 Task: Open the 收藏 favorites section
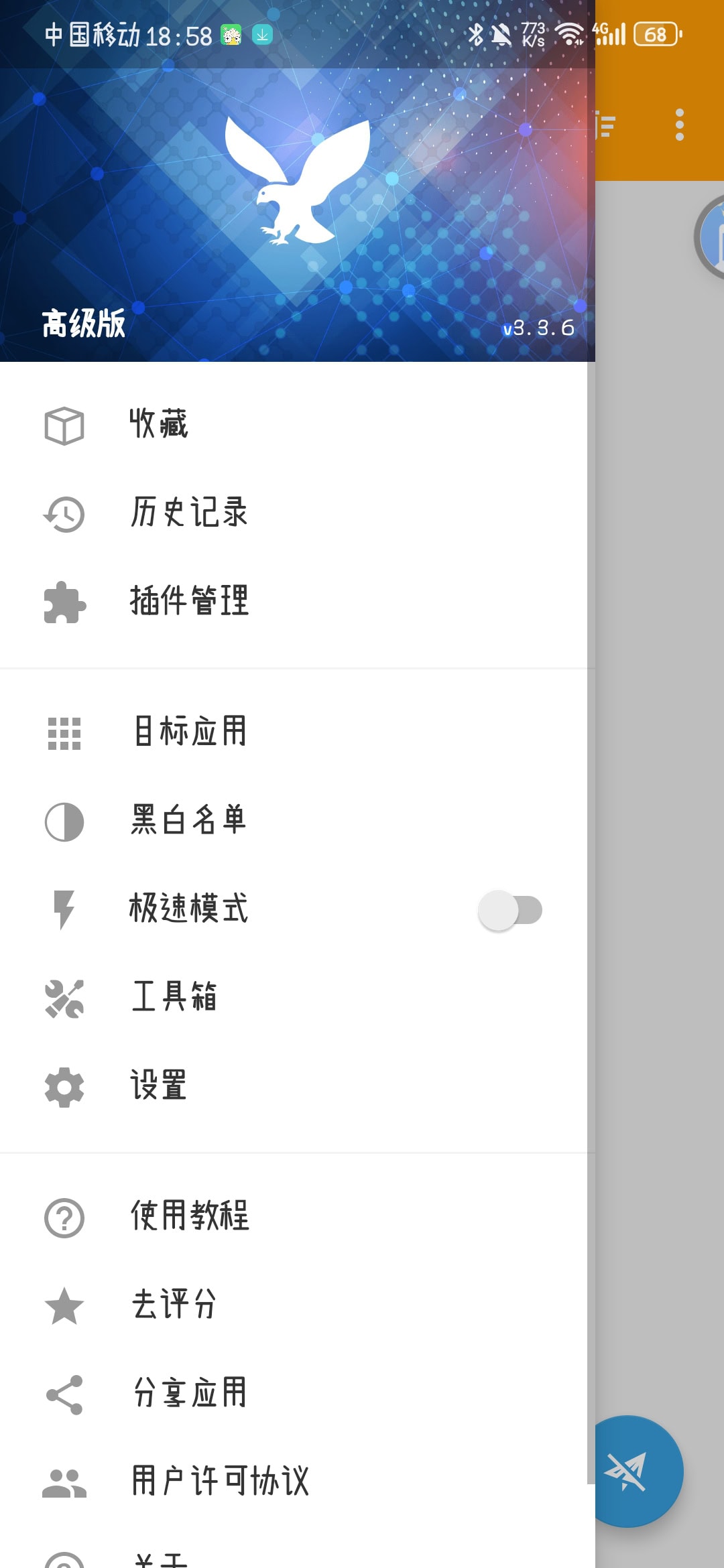coord(159,423)
